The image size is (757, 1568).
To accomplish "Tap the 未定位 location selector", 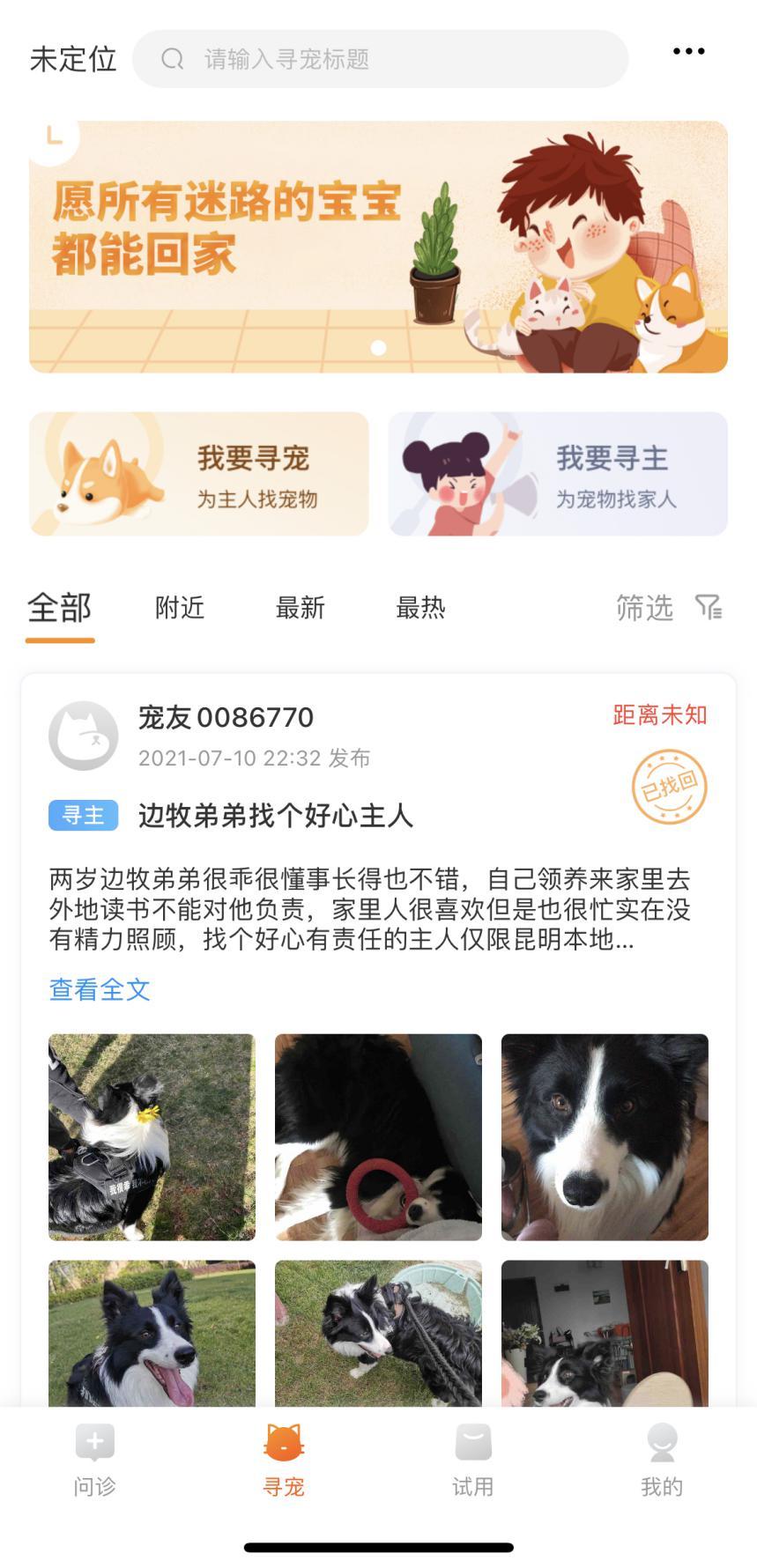I will coord(73,59).
